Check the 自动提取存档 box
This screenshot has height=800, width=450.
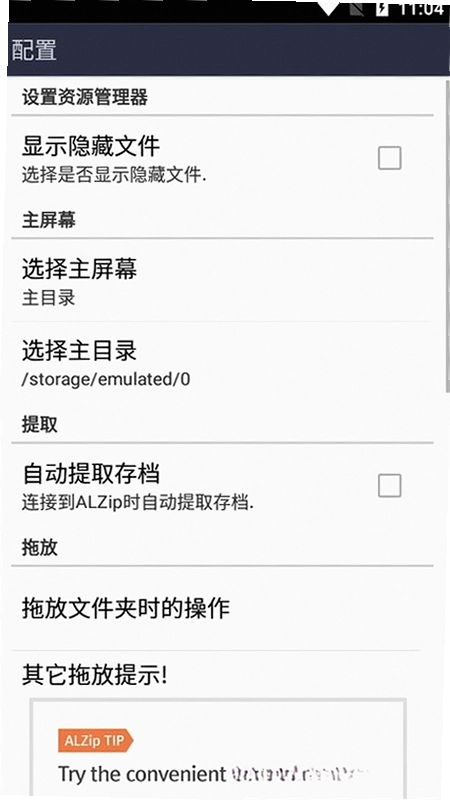coord(389,485)
